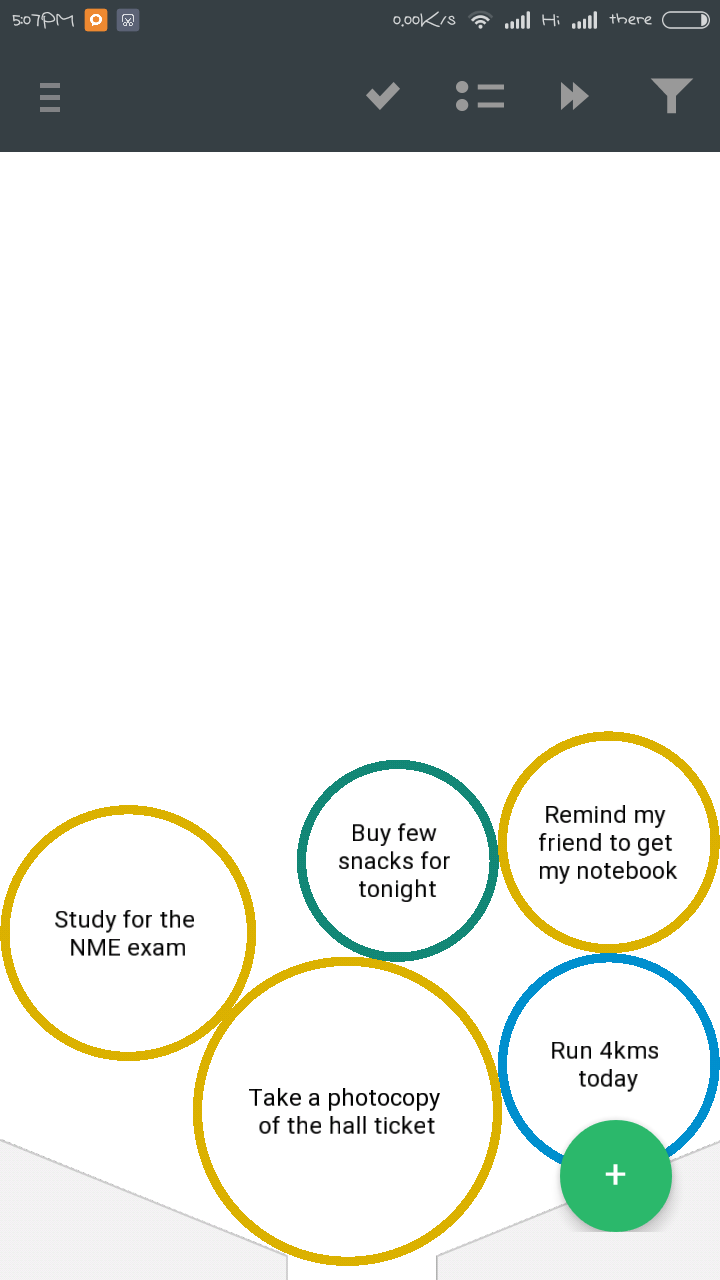Select the 'Run 4kms today' bubble
The image size is (720, 1280).
608,1063
